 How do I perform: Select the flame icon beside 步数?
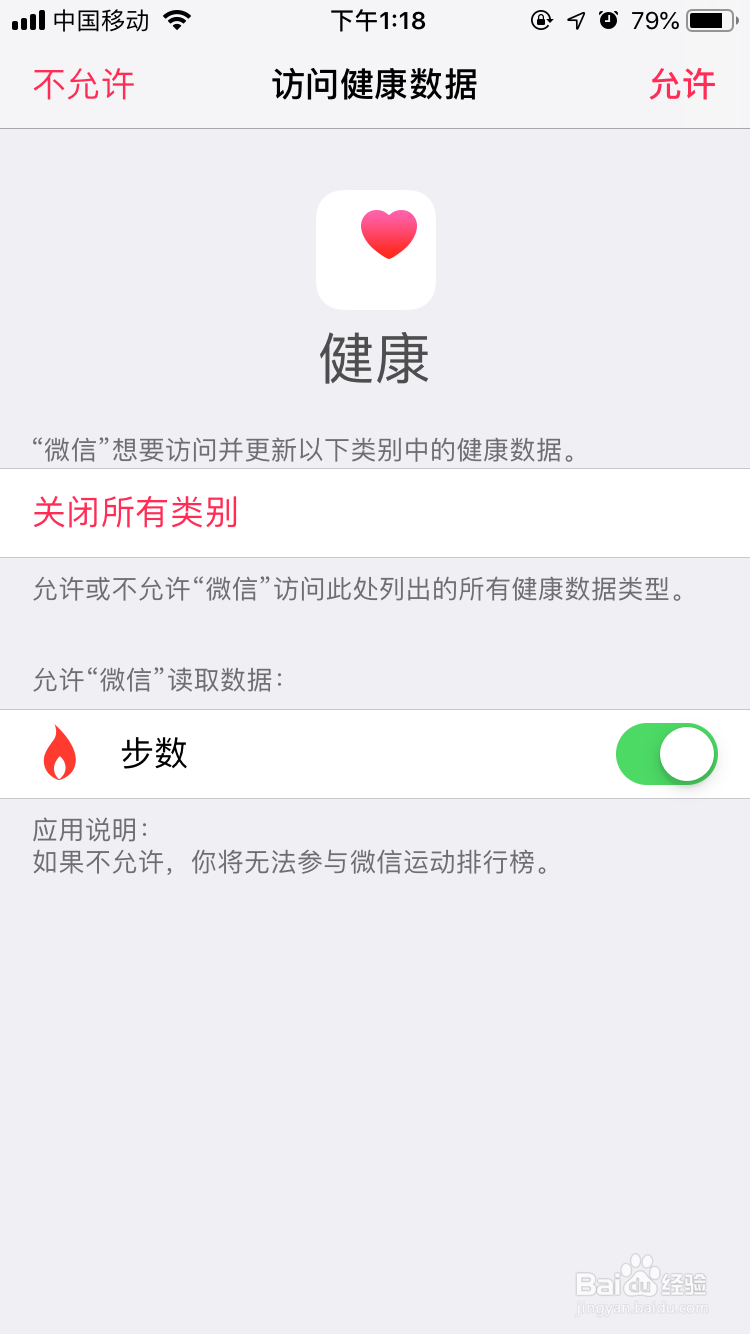tap(58, 754)
